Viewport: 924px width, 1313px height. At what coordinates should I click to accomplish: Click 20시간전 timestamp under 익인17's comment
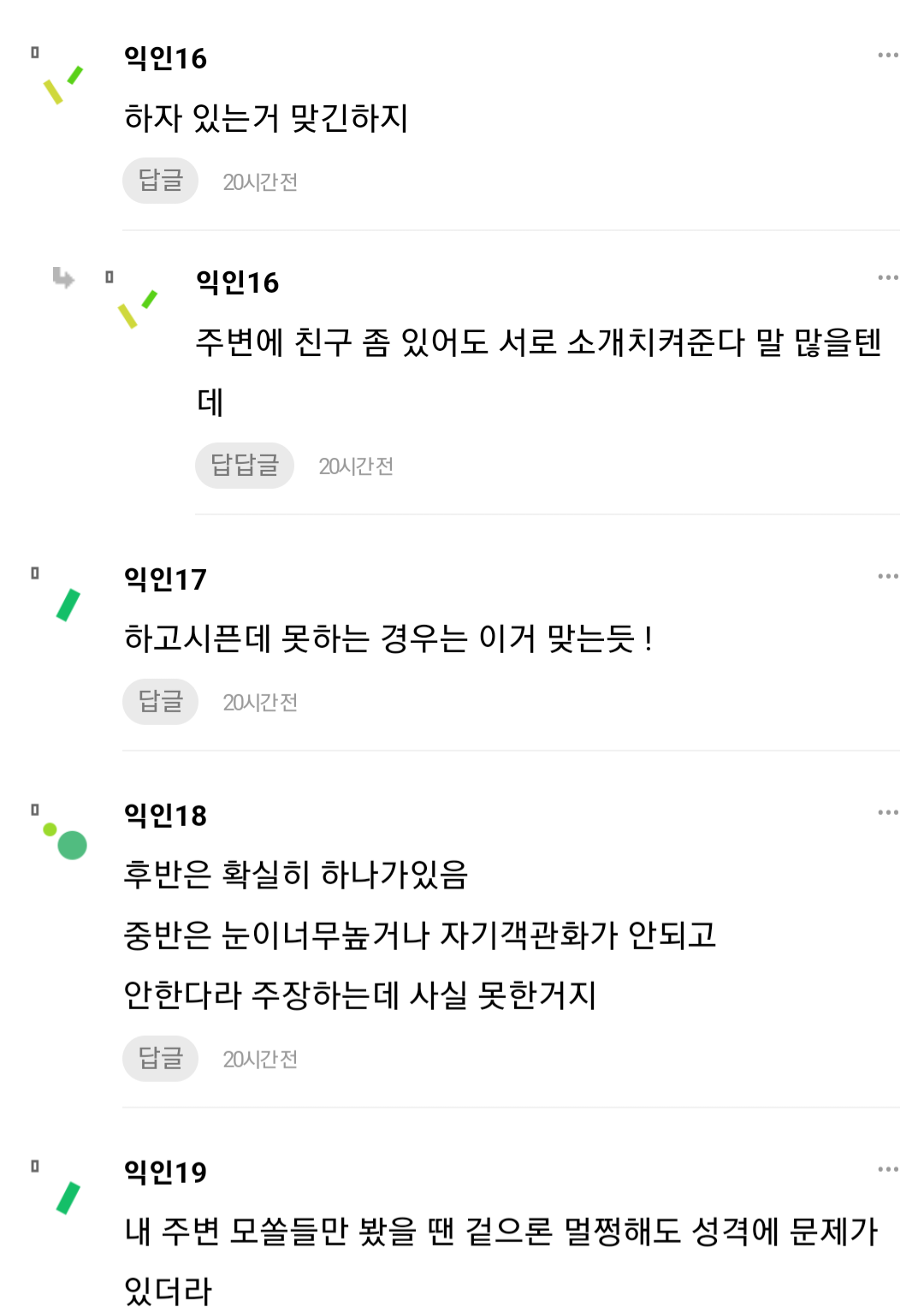(260, 701)
